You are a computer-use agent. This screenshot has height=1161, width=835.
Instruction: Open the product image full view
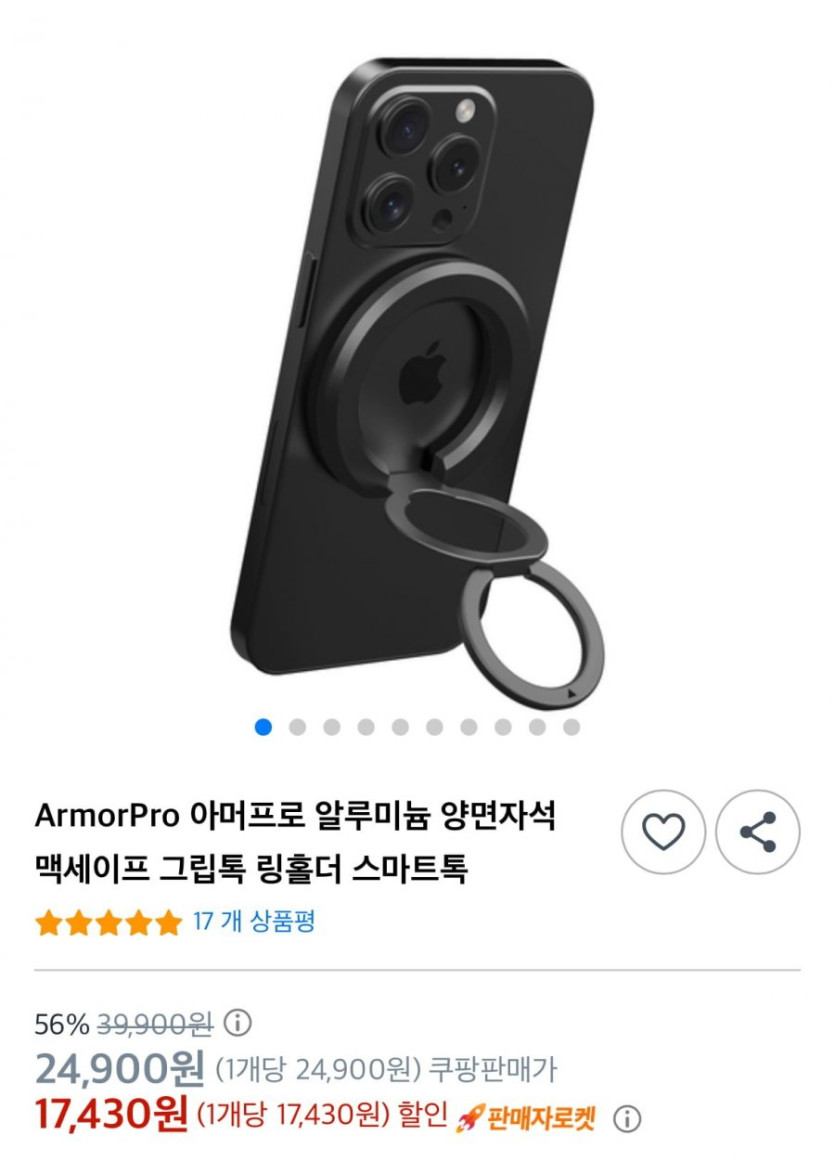pyautogui.click(x=418, y=370)
